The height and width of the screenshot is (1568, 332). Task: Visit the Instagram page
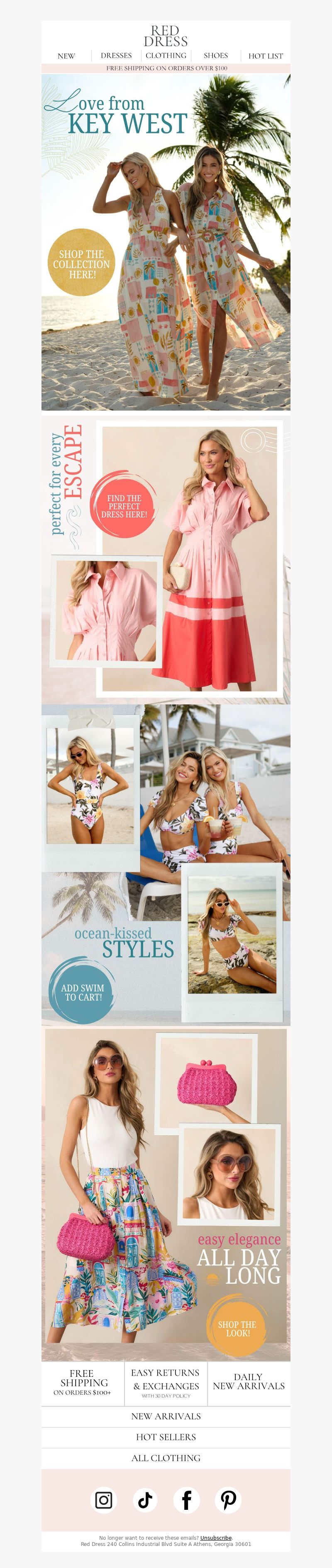(x=103, y=1500)
